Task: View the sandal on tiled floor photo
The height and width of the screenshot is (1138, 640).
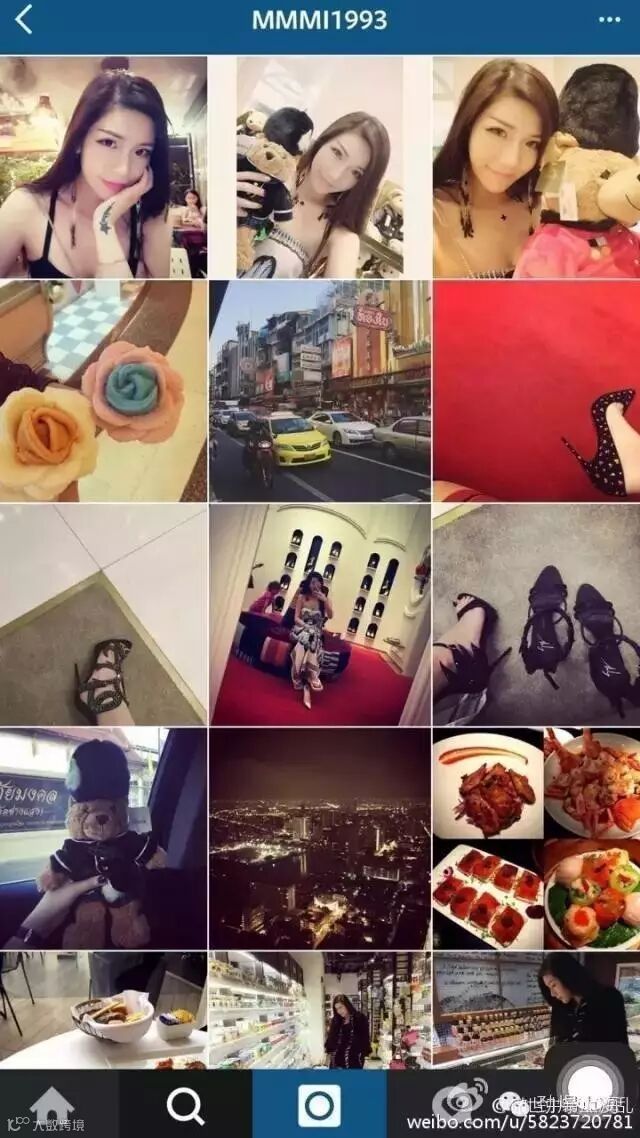Action: [103, 615]
